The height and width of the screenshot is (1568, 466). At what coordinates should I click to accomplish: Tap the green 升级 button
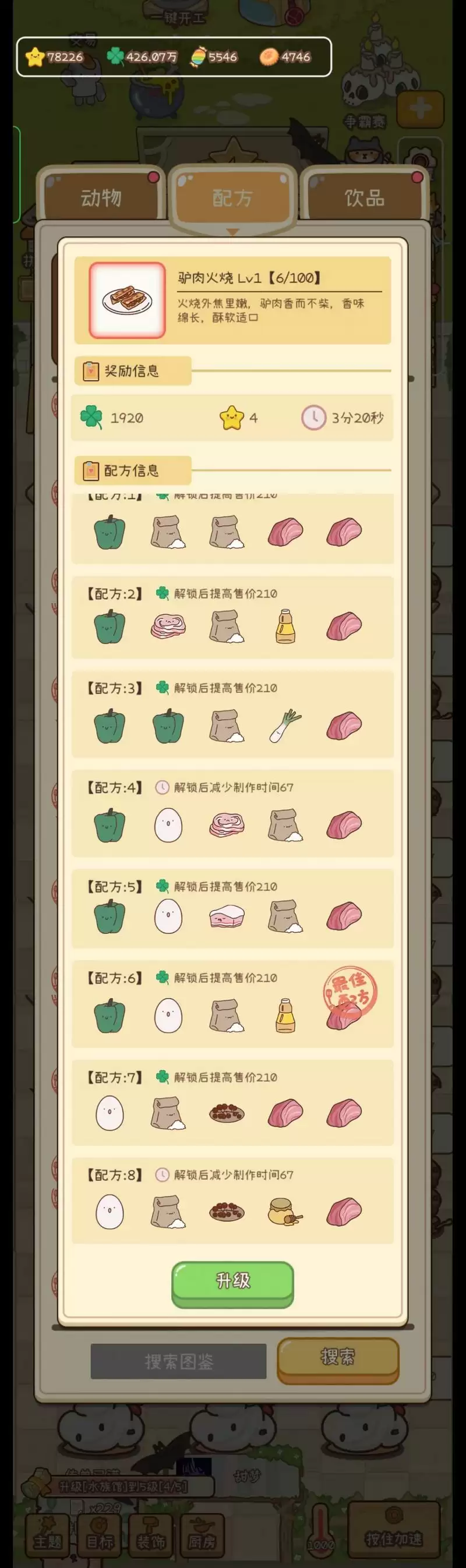(x=232, y=1282)
